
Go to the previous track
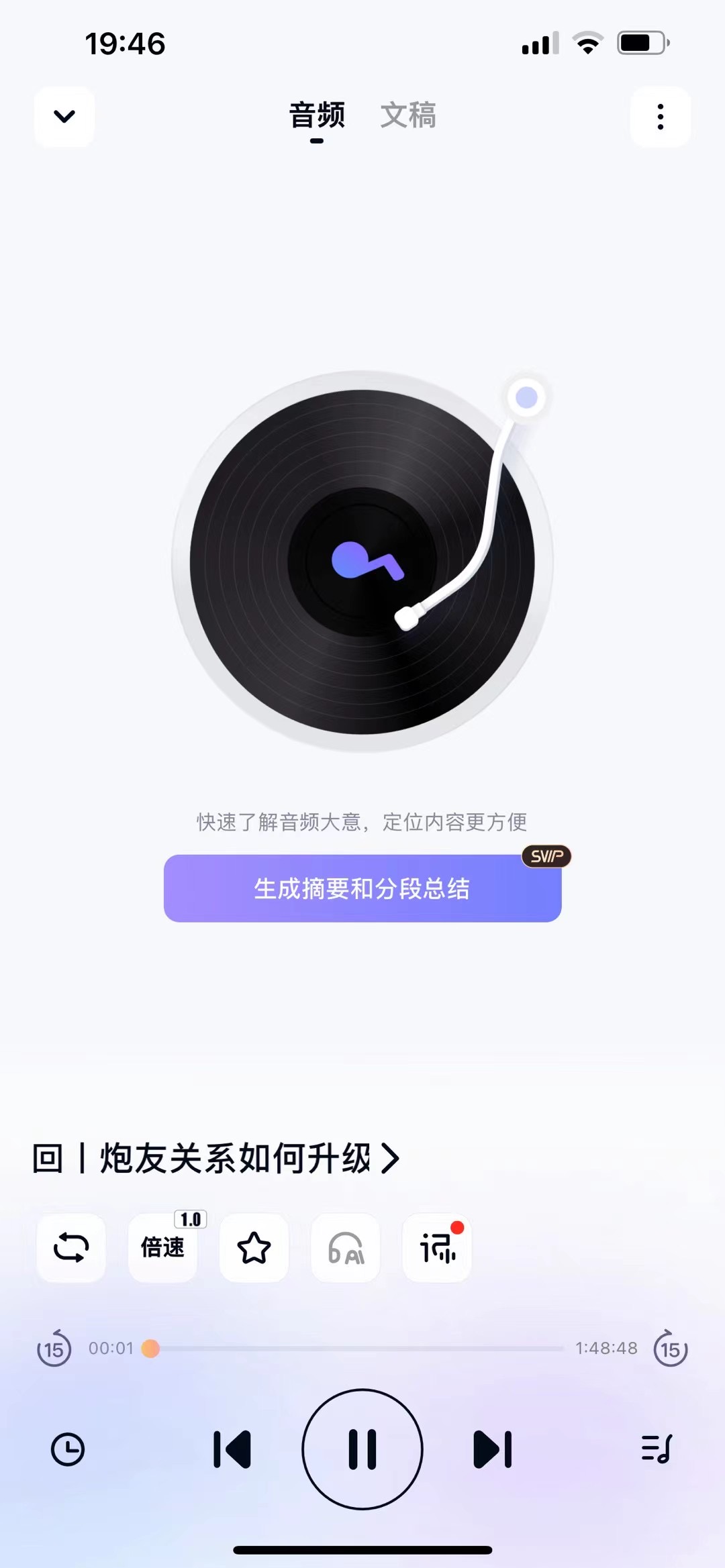tap(232, 1449)
